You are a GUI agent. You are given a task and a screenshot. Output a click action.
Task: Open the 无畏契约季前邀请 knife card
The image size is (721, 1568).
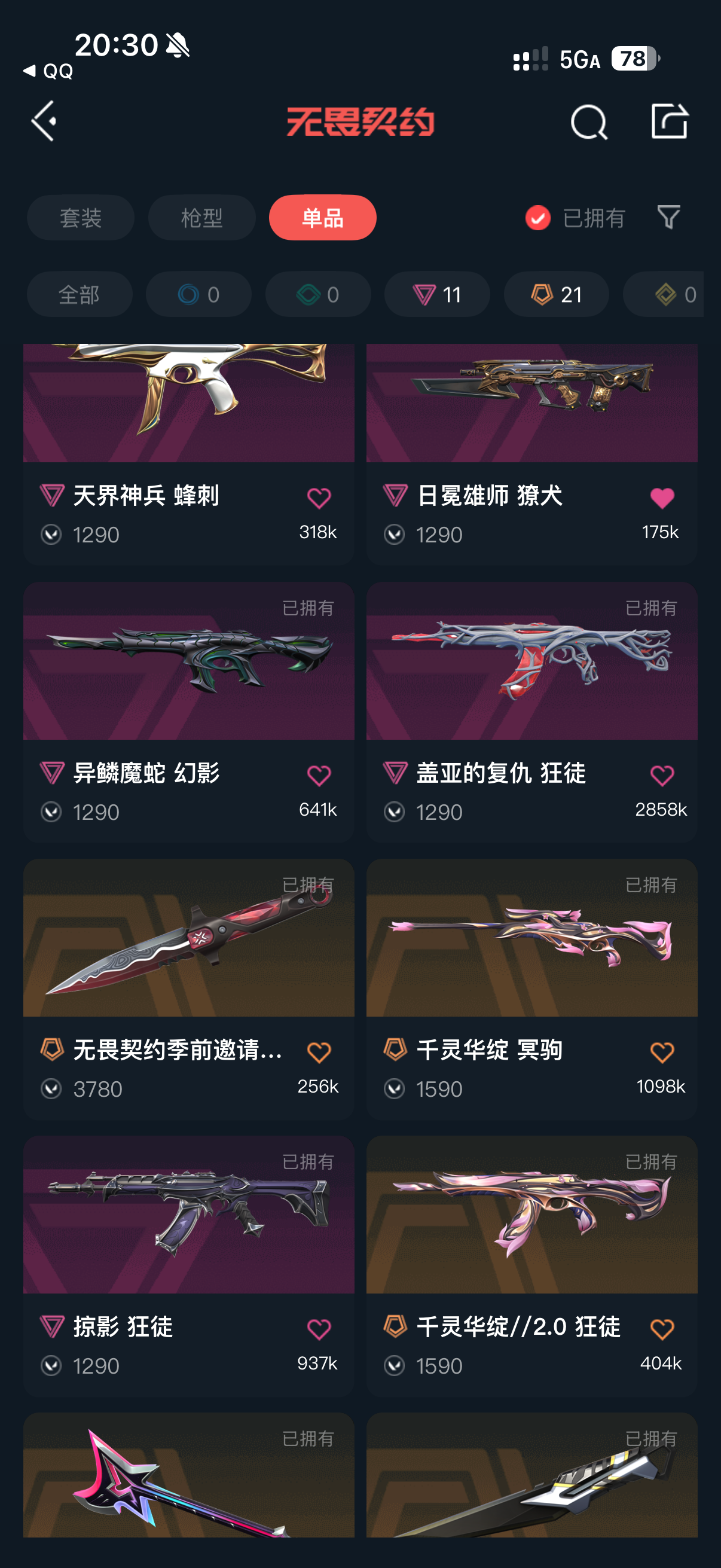(x=188, y=989)
